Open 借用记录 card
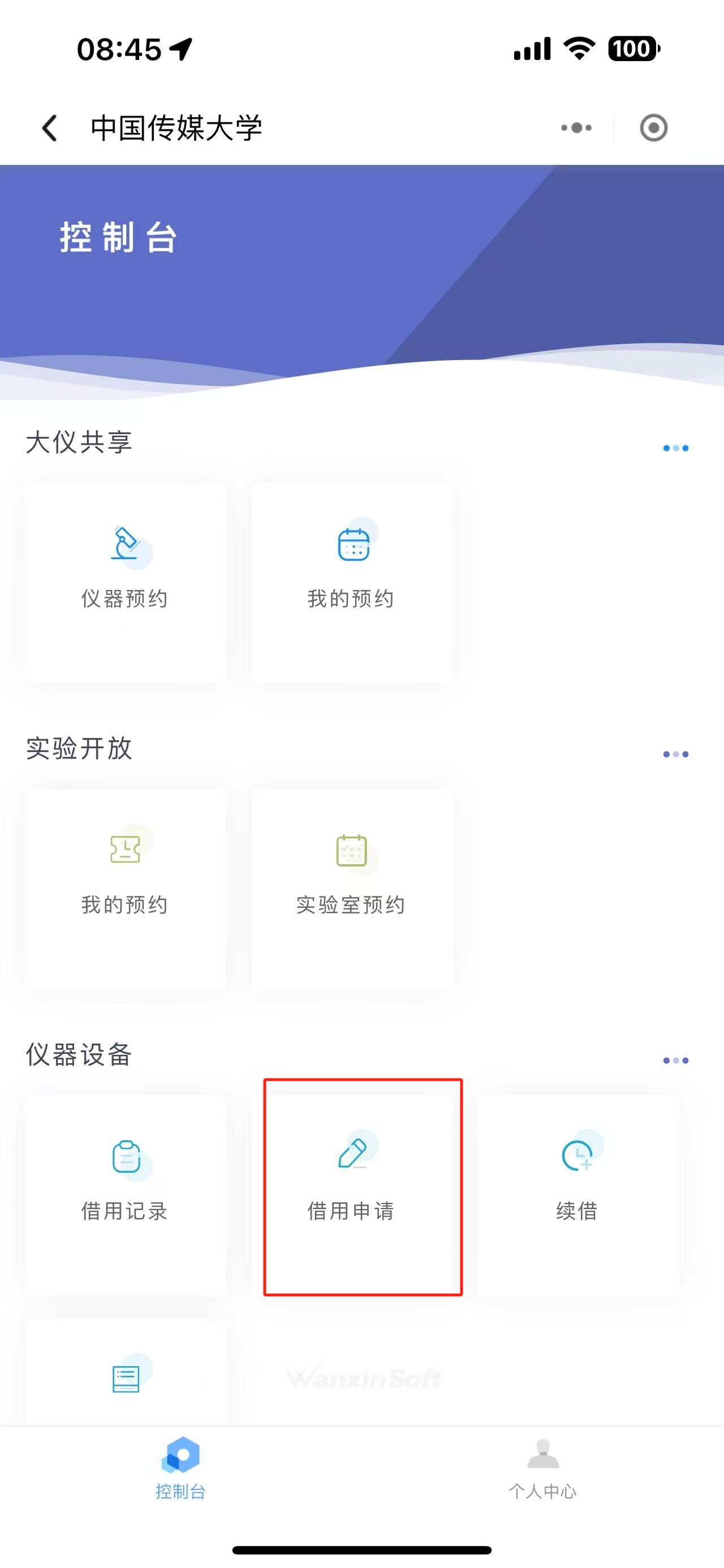 coord(126,1194)
